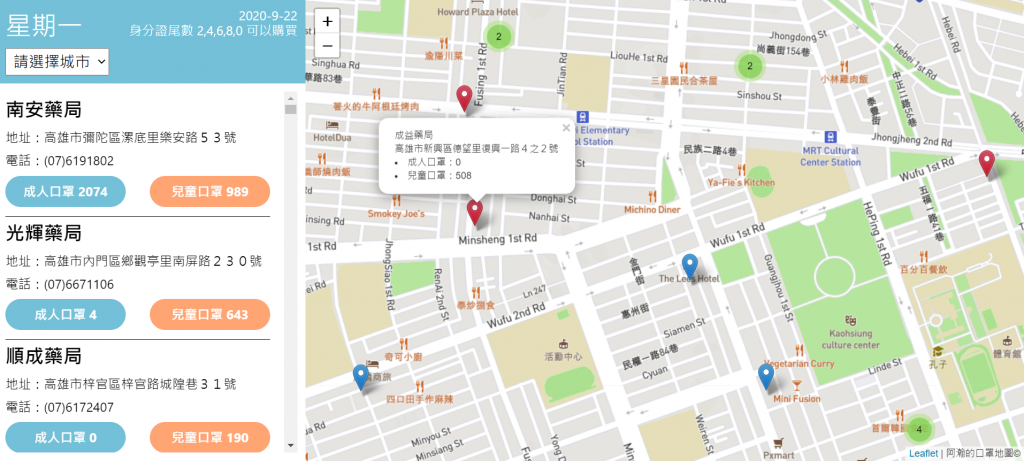1024x461 pixels.
Task: Tap 兒童口罩 989 for 南安藥局
Action: (x=209, y=191)
